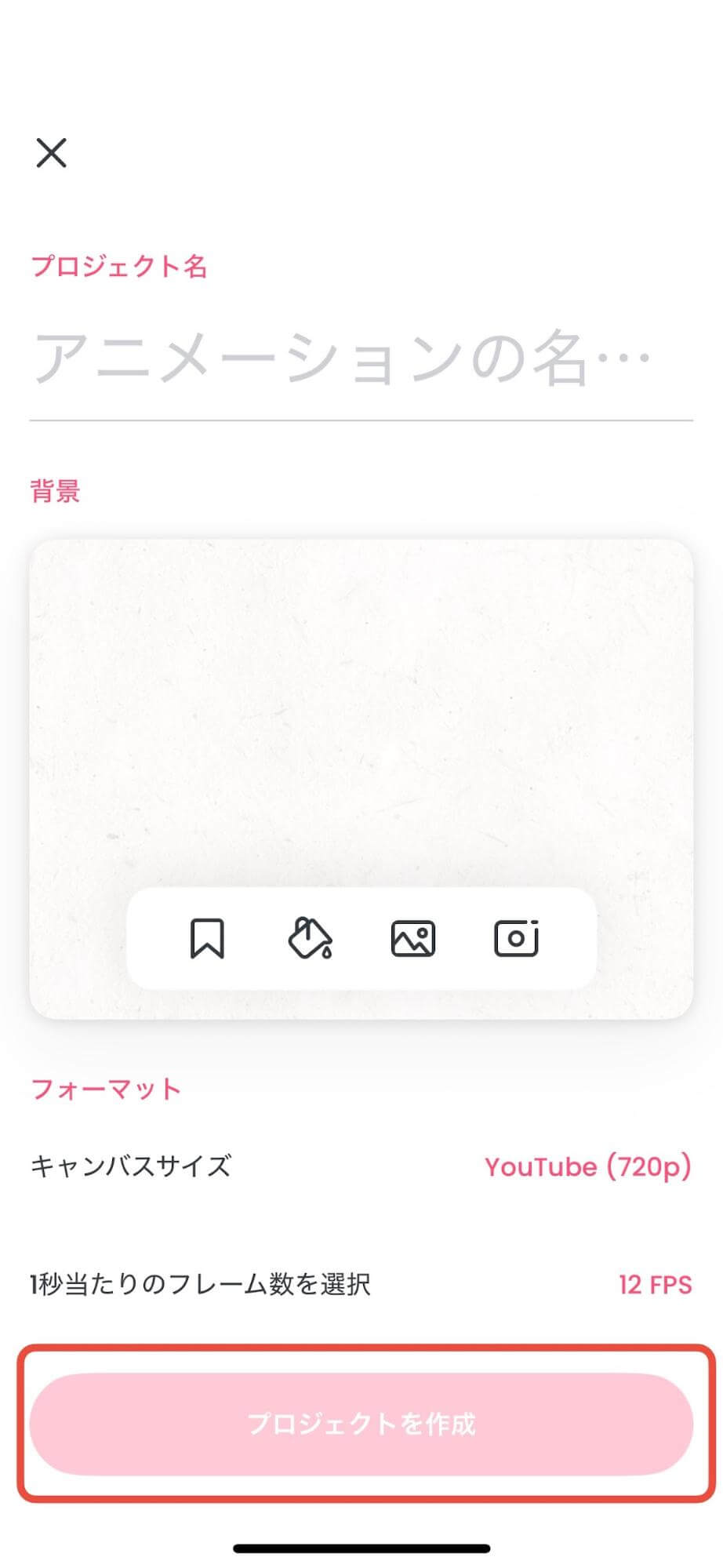Open the キャンバスサイズ YouTube (720p) selector
The width and height of the screenshot is (723, 1568).
tap(588, 1168)
